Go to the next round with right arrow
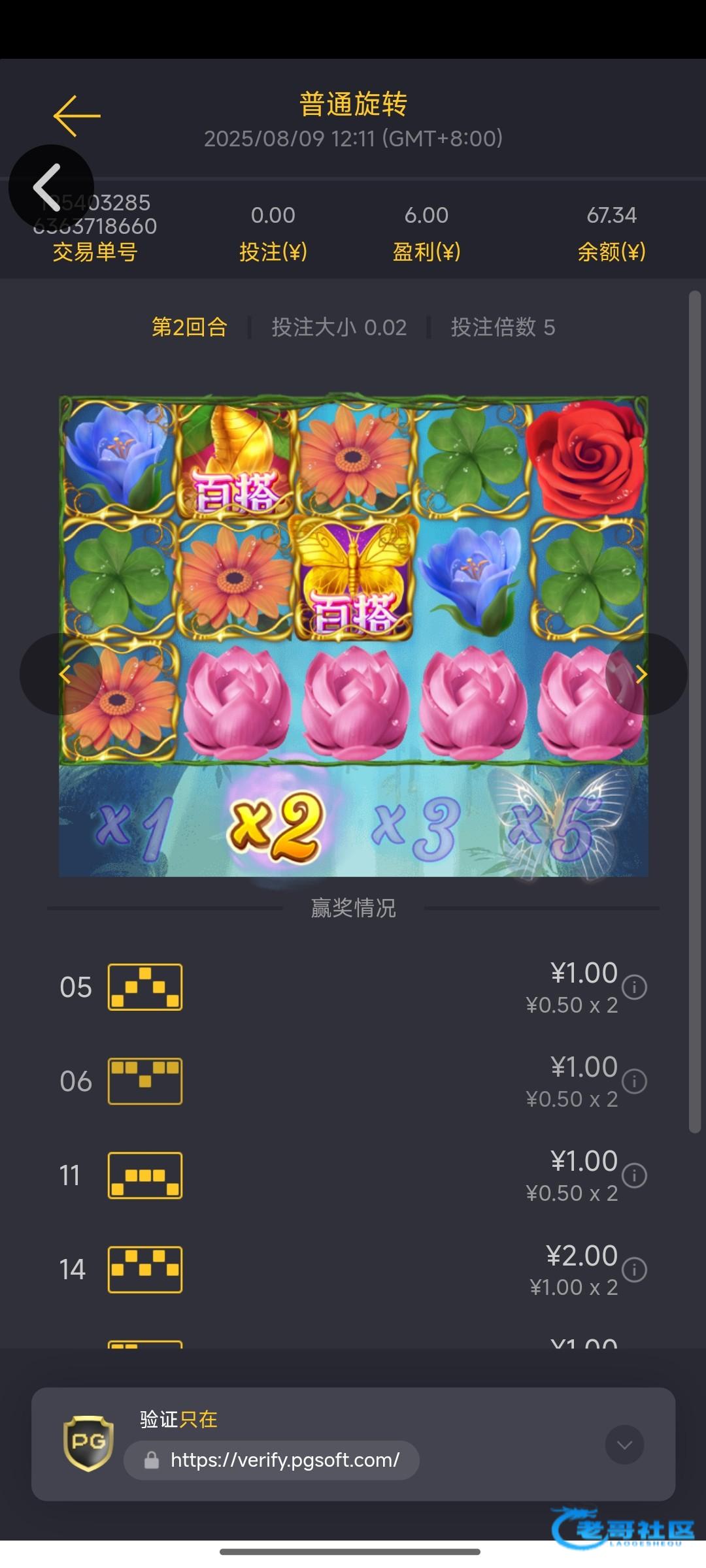706x1568 pixels. [x=643, y=674]
